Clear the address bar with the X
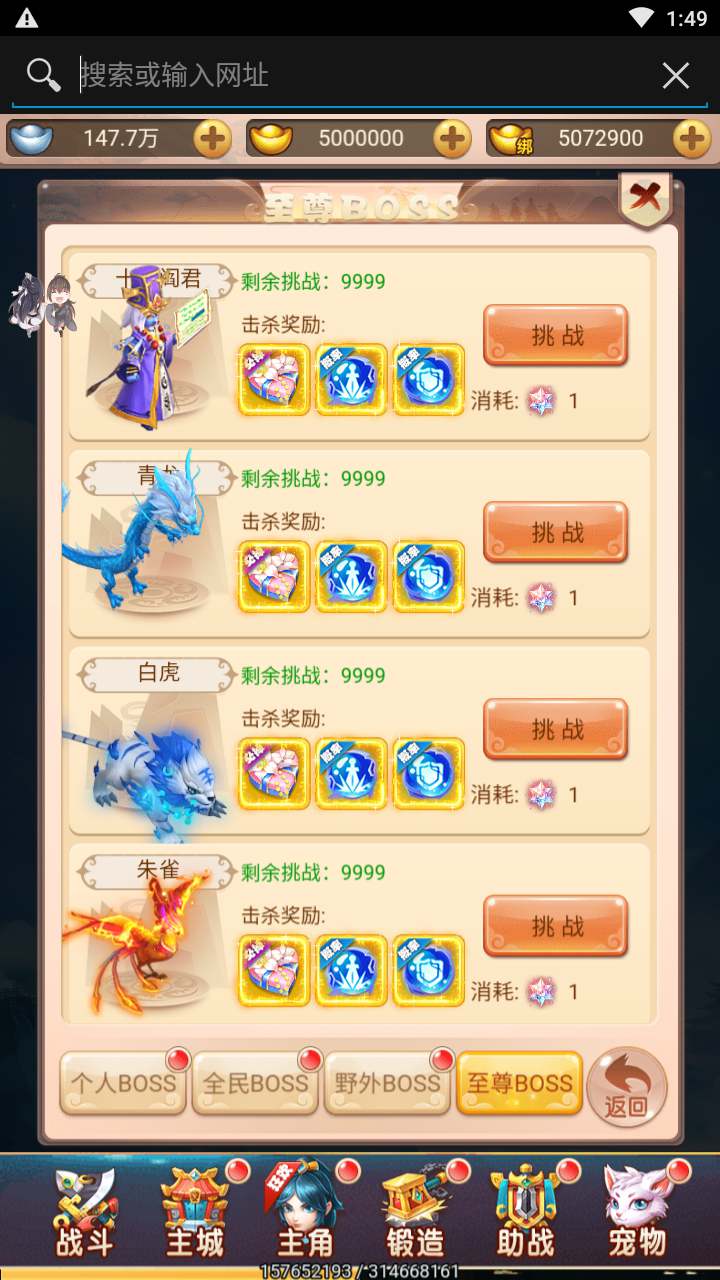The image size is (720, 1280). (676, 75)
